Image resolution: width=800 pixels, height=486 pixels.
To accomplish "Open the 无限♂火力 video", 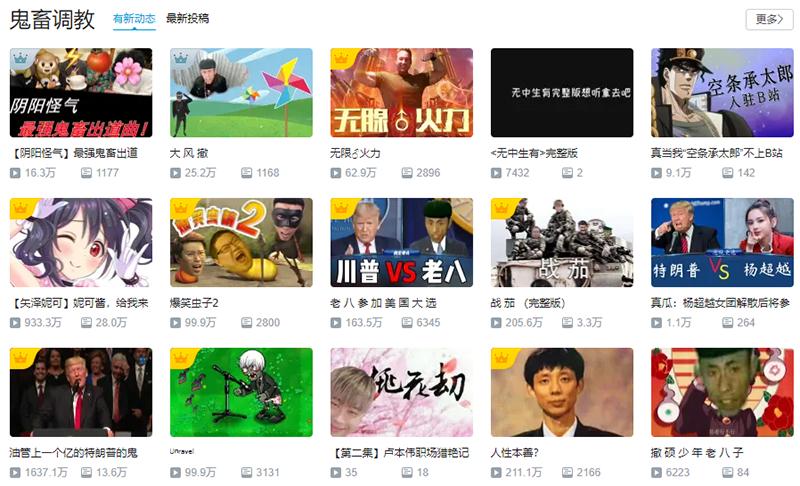I will point(401,92).
